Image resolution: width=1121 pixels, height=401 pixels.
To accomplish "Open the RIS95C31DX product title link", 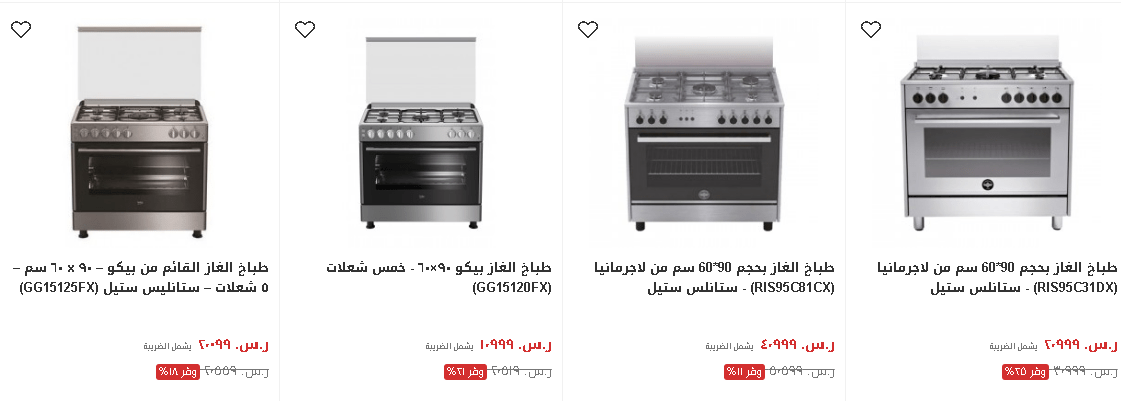I will point(997,278).
